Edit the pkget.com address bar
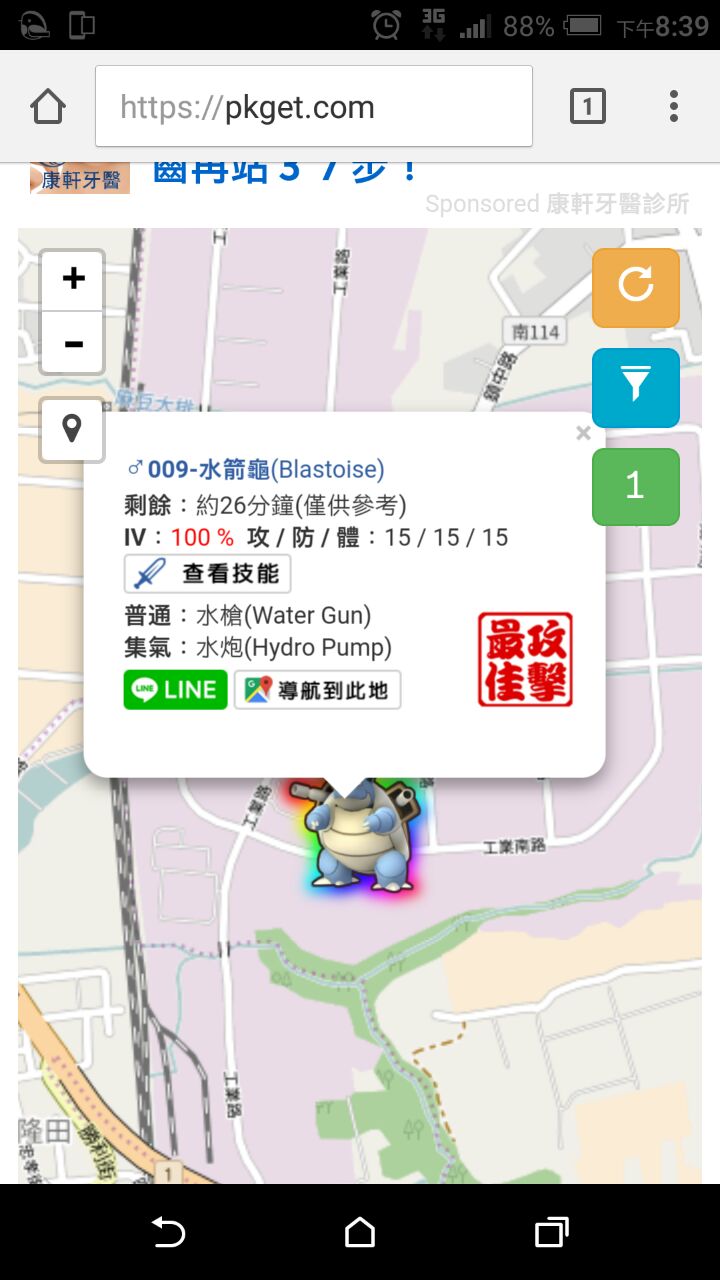 313,107
